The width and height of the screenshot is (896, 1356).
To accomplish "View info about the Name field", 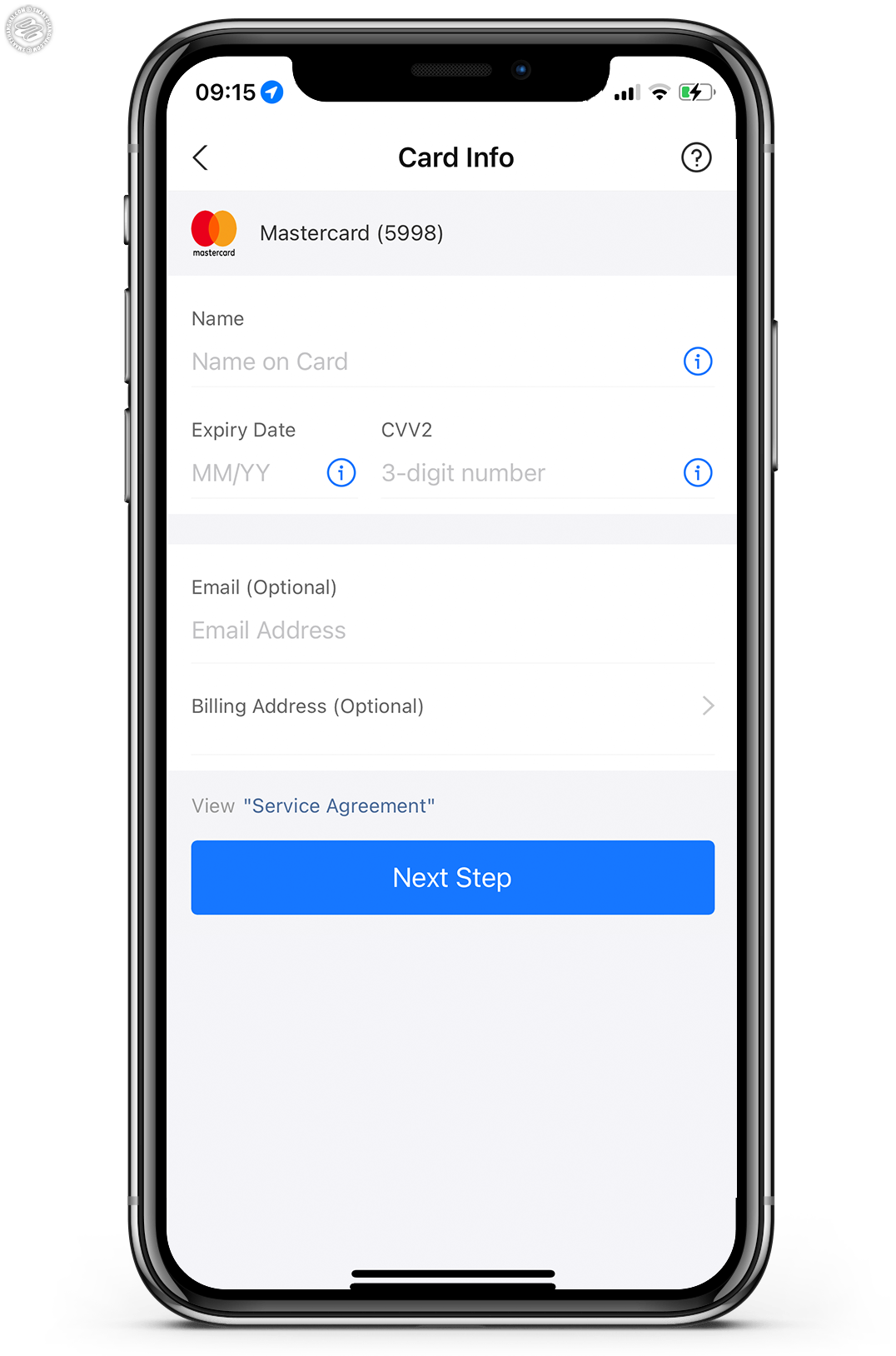I will click(698, 361).
